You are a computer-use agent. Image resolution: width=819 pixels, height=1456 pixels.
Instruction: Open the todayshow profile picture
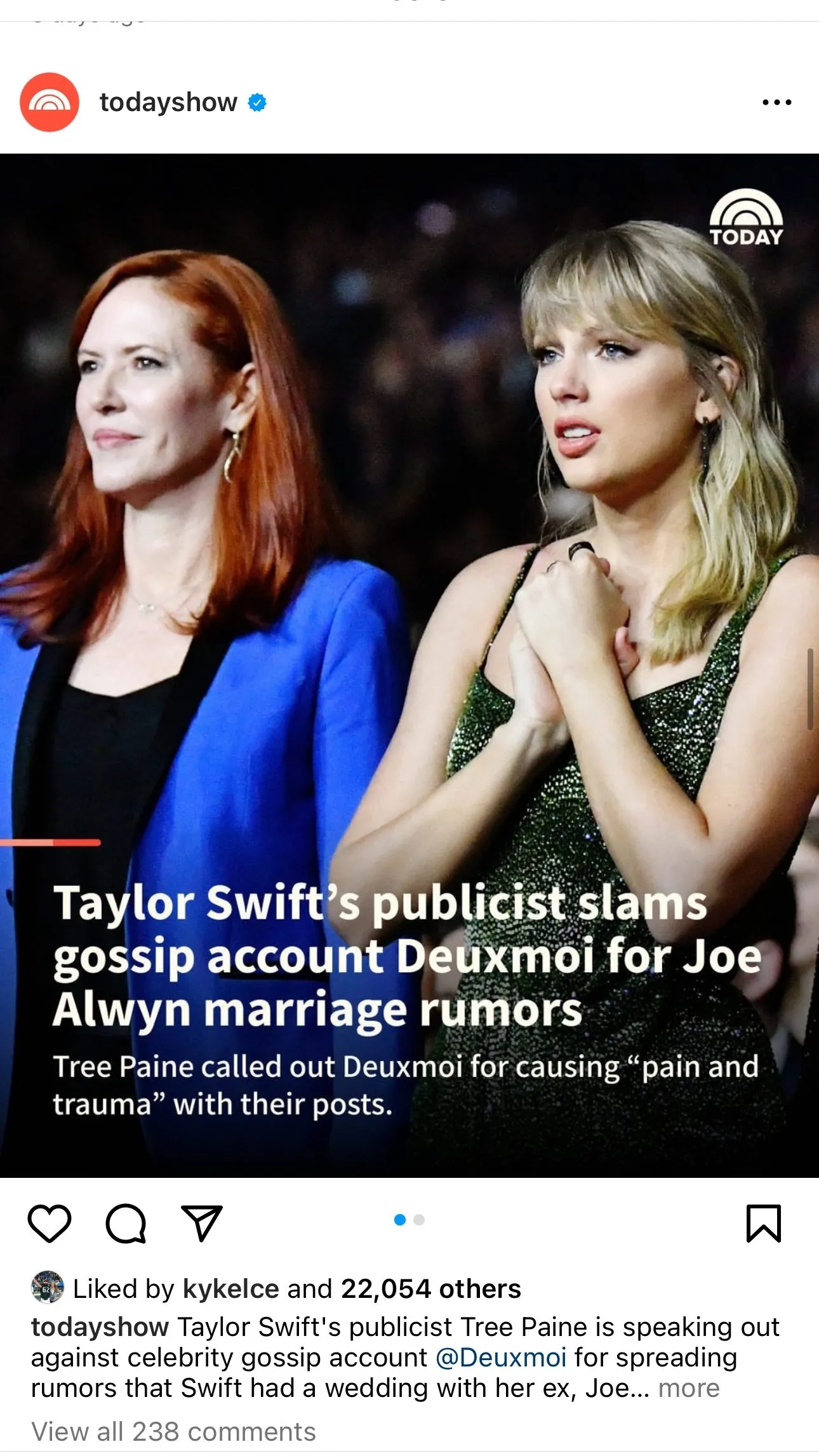click(50, 102)
